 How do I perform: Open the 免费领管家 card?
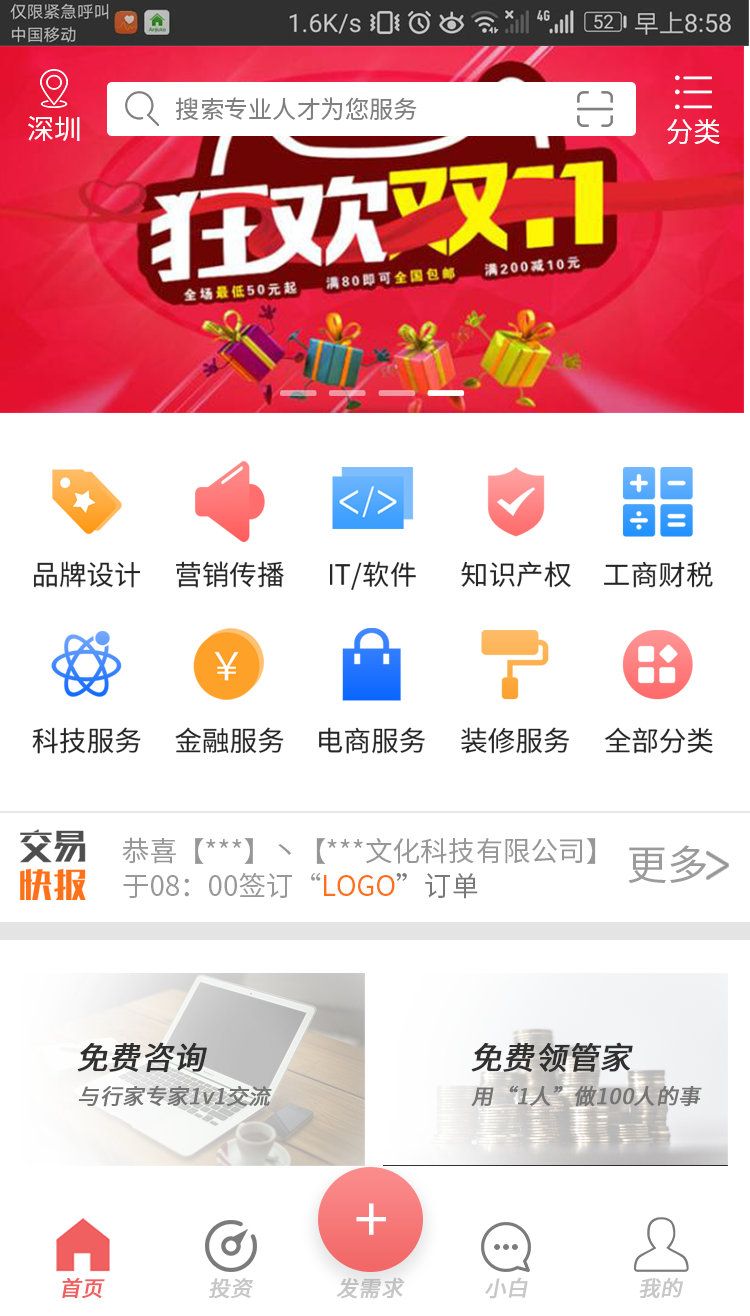point(555,1068)
